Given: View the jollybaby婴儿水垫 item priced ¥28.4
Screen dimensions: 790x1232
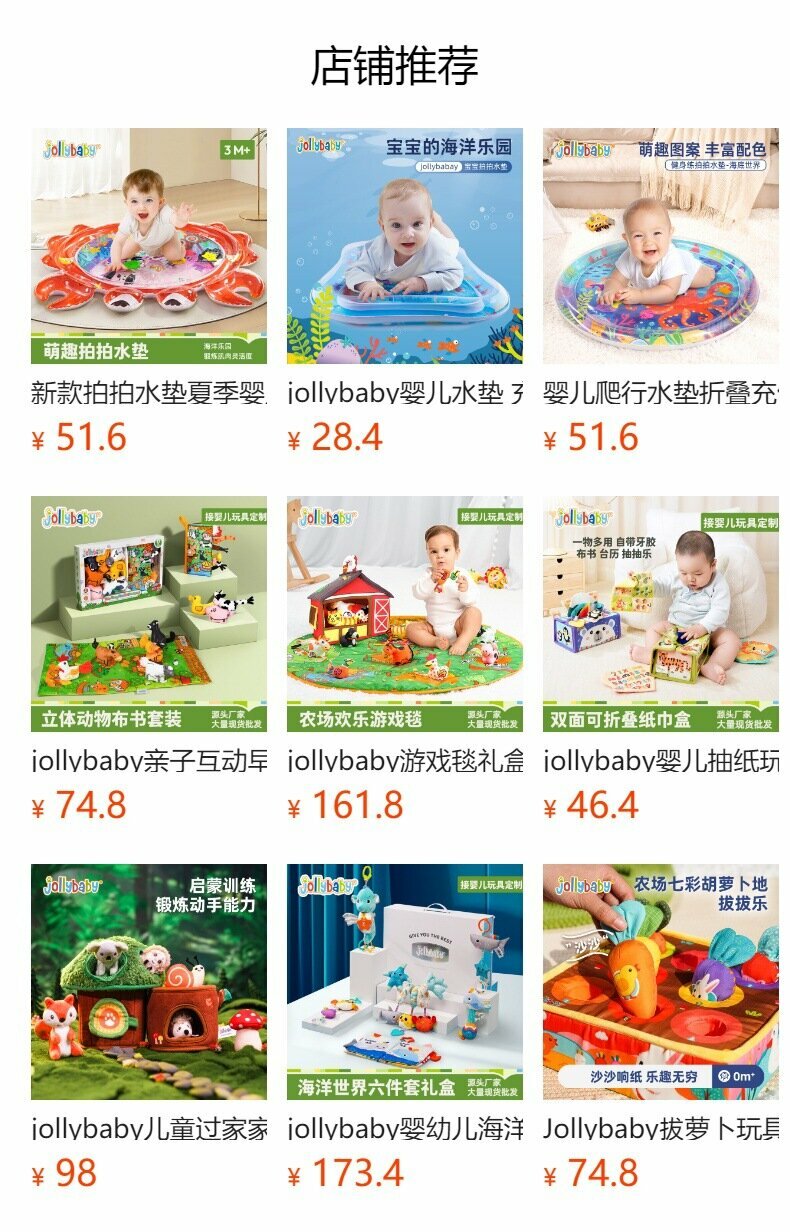Looking at the screenshot, I should [405, 246].
